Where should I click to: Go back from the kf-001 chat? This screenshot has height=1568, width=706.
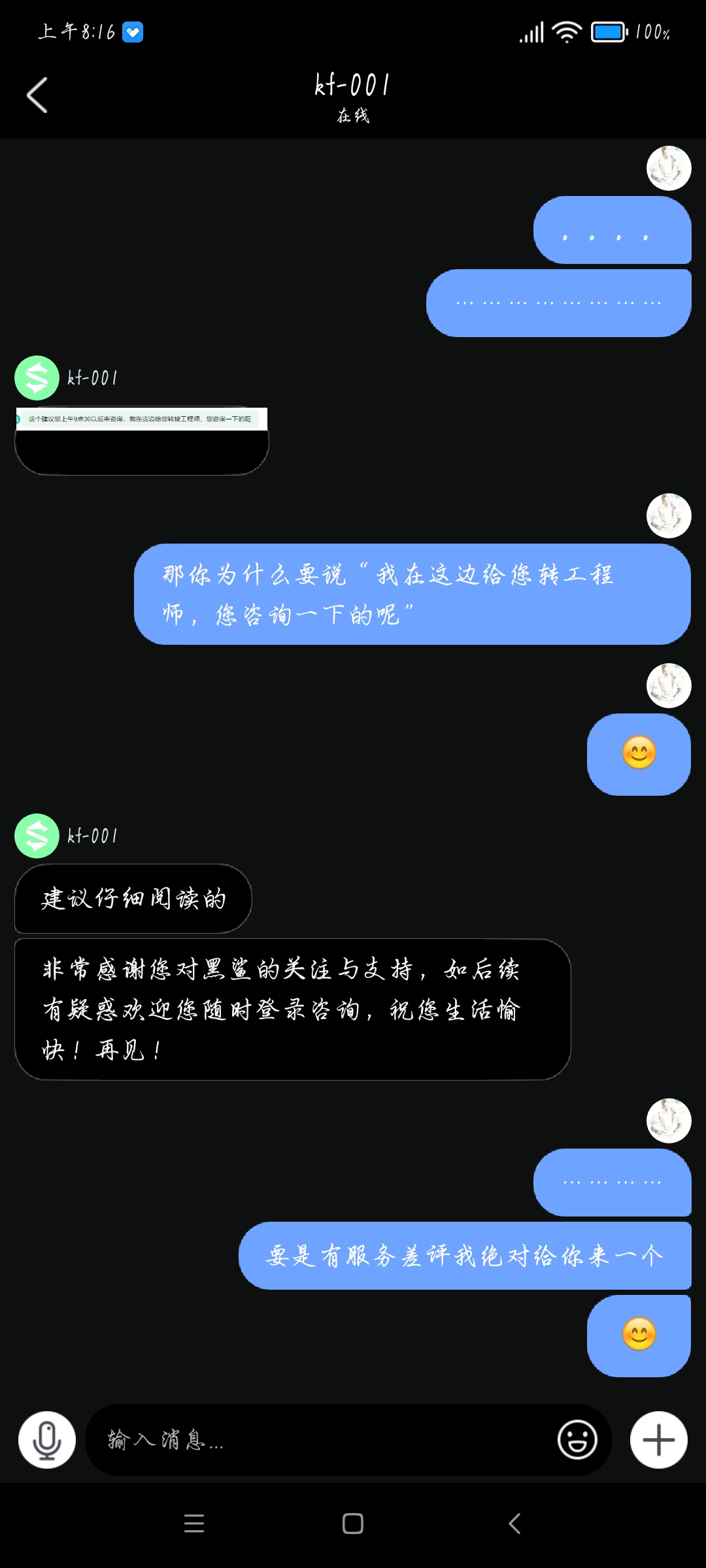(x=37, y=95)
